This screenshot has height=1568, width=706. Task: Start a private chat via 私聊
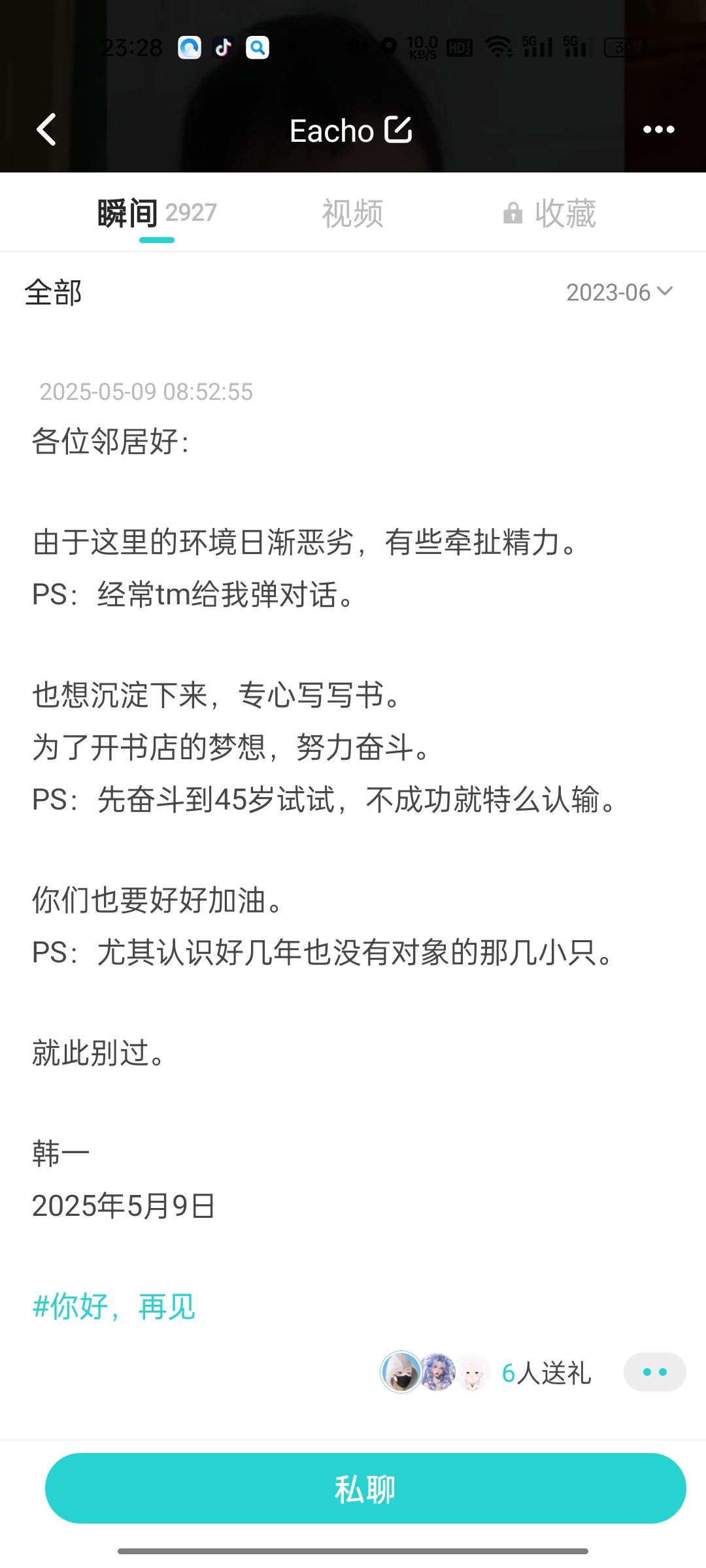365,1488
